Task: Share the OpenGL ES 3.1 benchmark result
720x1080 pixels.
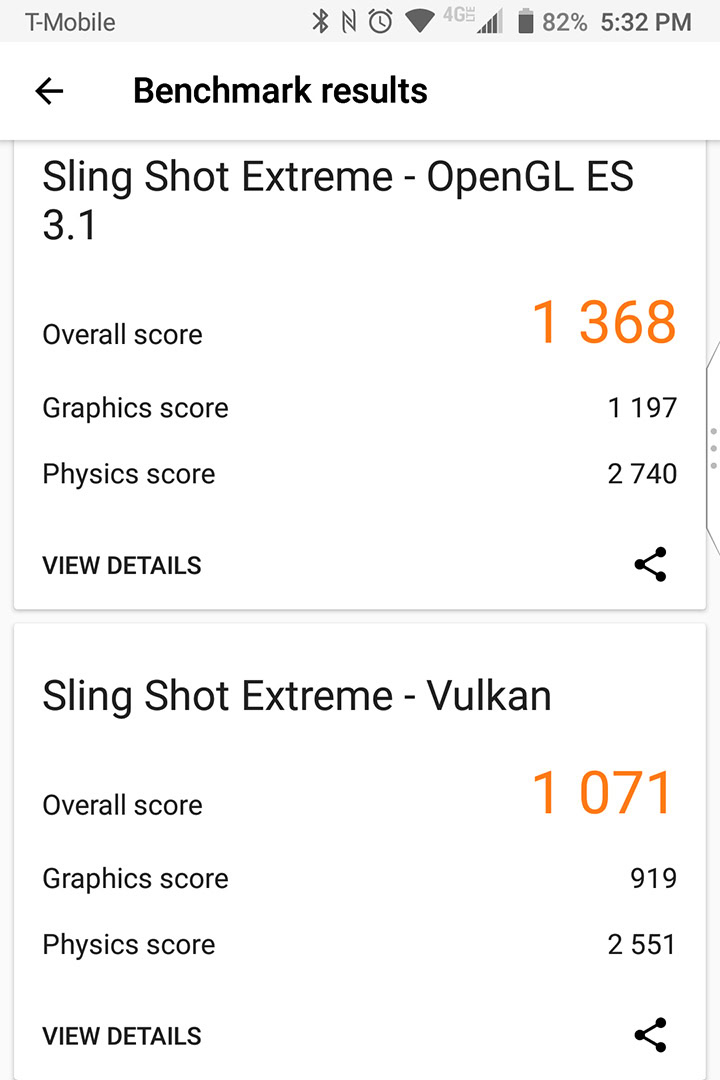Action: [x=650, y=565]
